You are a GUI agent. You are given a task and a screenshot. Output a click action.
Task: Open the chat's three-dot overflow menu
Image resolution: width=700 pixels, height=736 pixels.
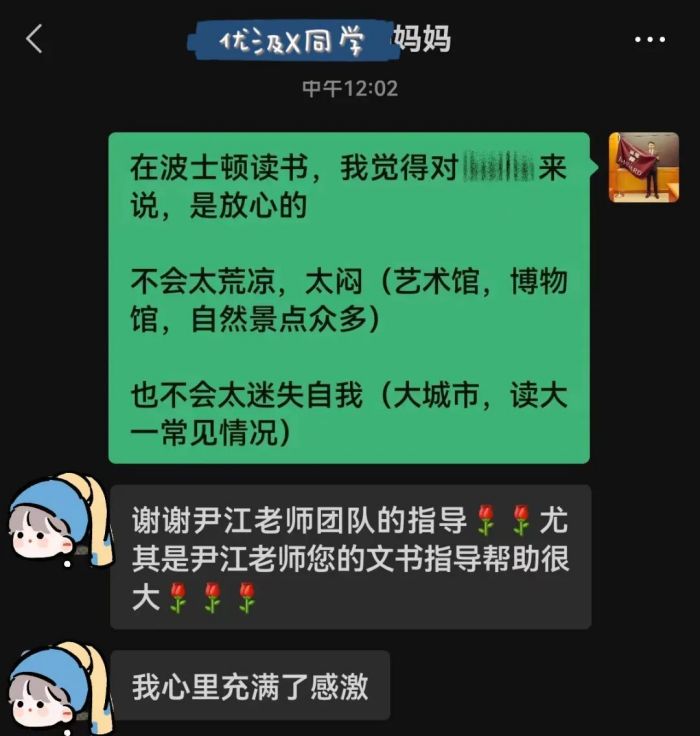pyautogui.click(x=649, y=40)
